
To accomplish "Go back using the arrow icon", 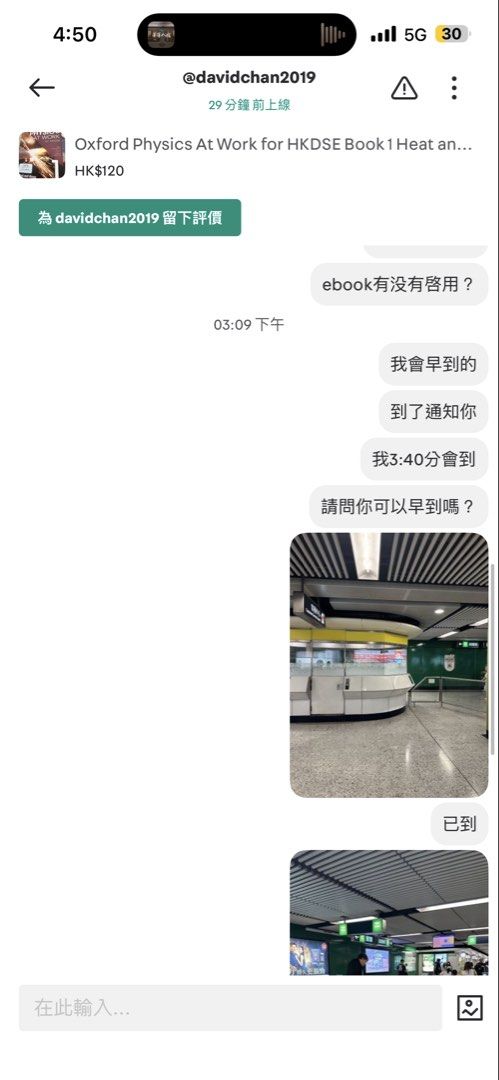I will coord(41,87).
